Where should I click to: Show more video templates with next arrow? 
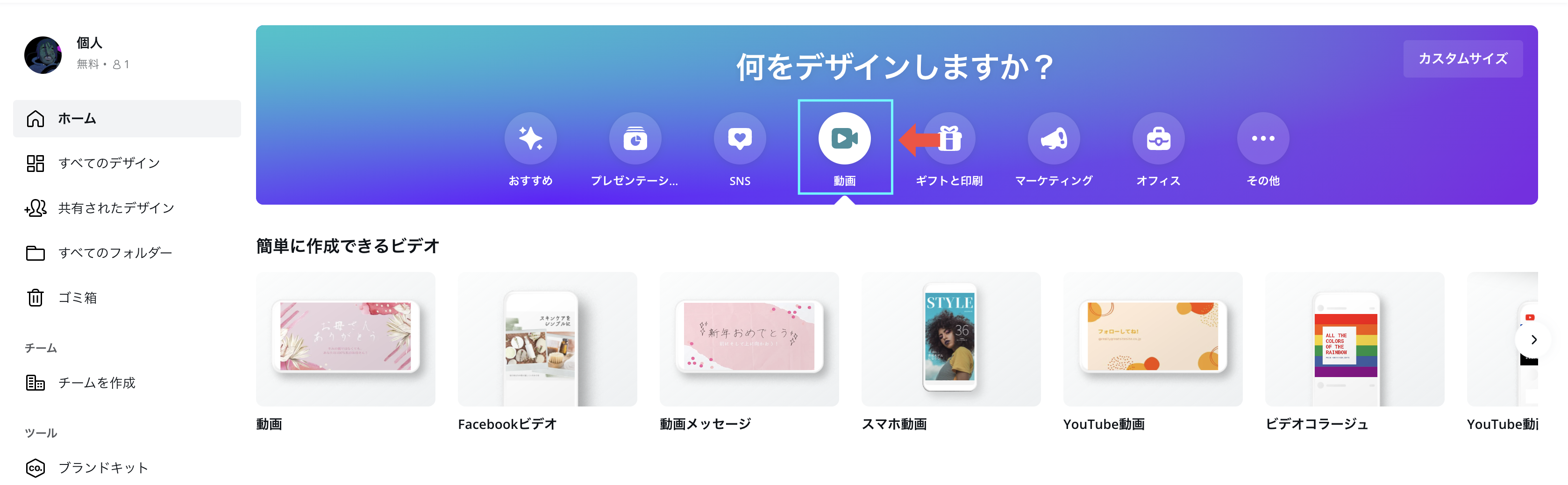1533,340
